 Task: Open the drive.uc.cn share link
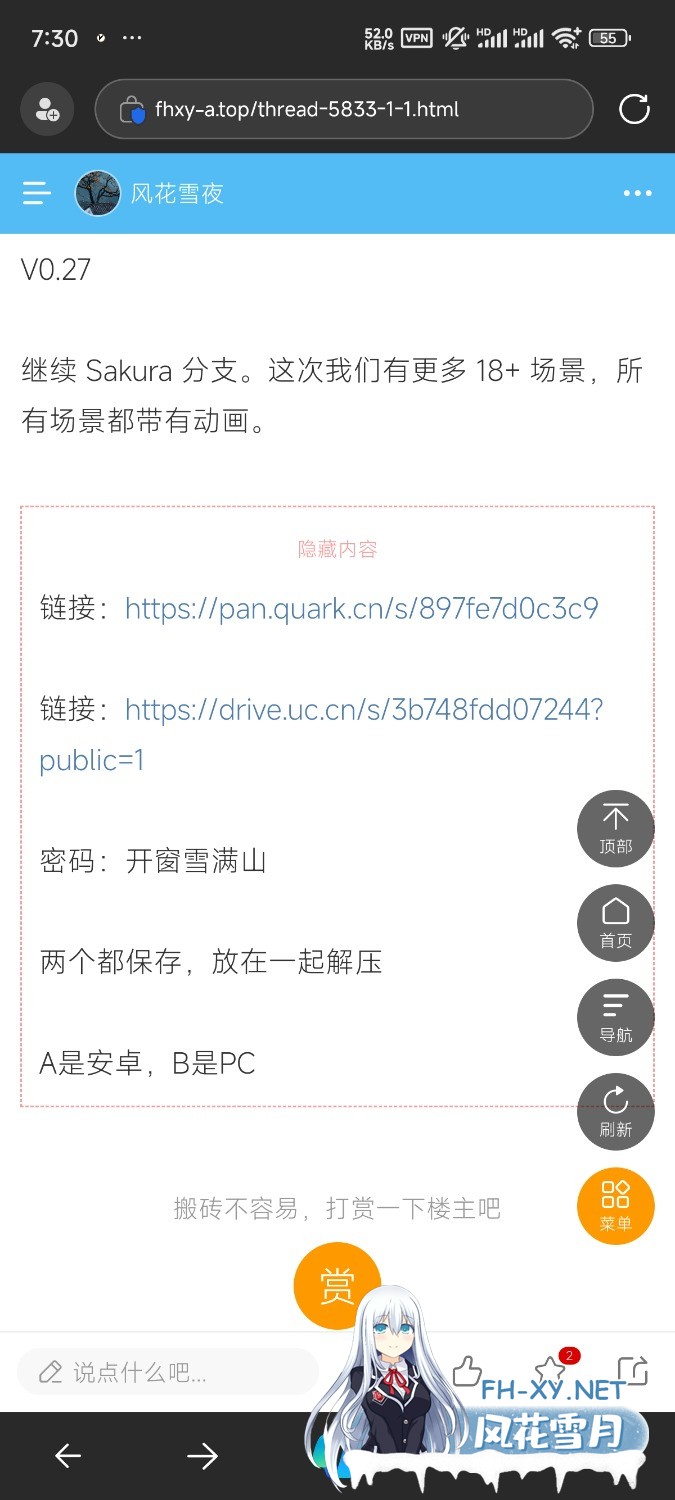(321, 735)
